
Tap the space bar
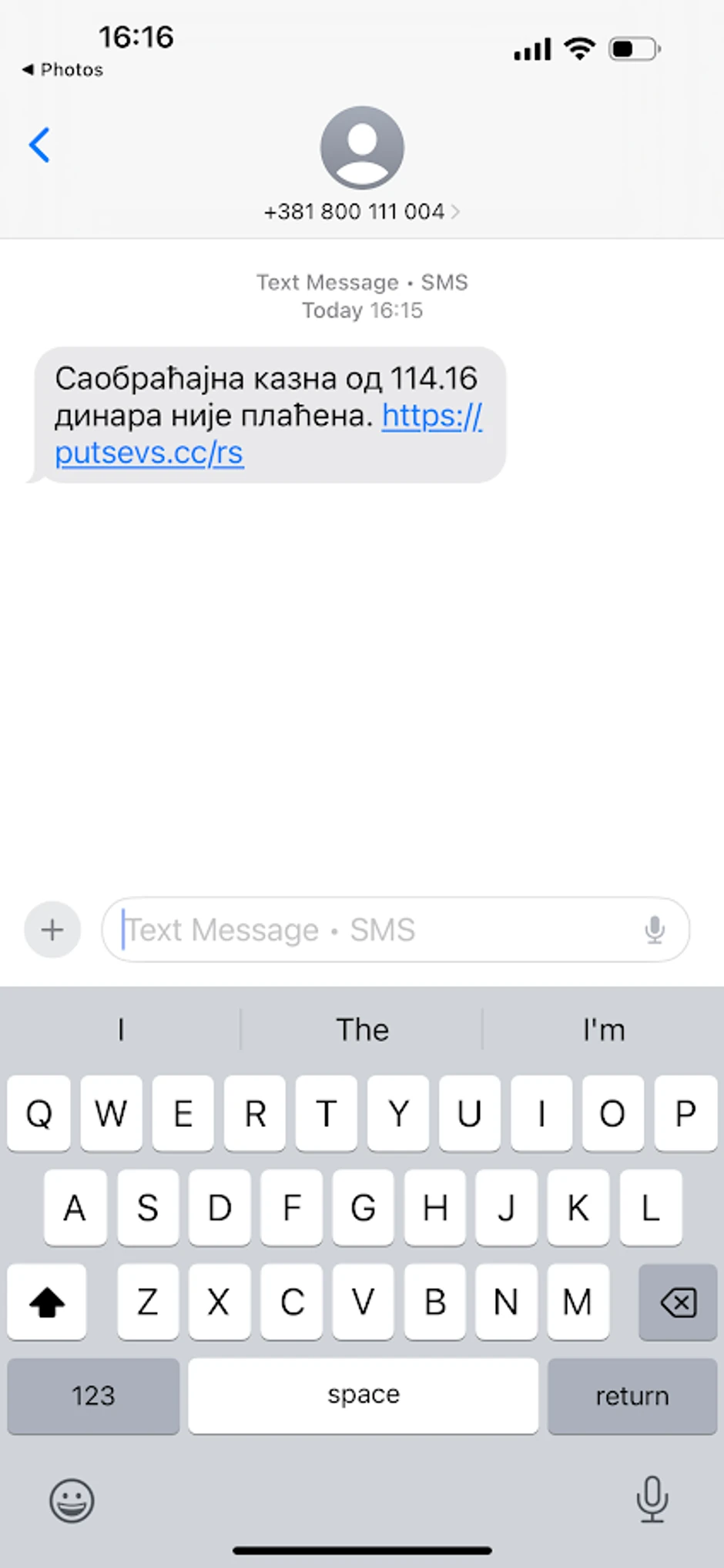[363, 1396]
